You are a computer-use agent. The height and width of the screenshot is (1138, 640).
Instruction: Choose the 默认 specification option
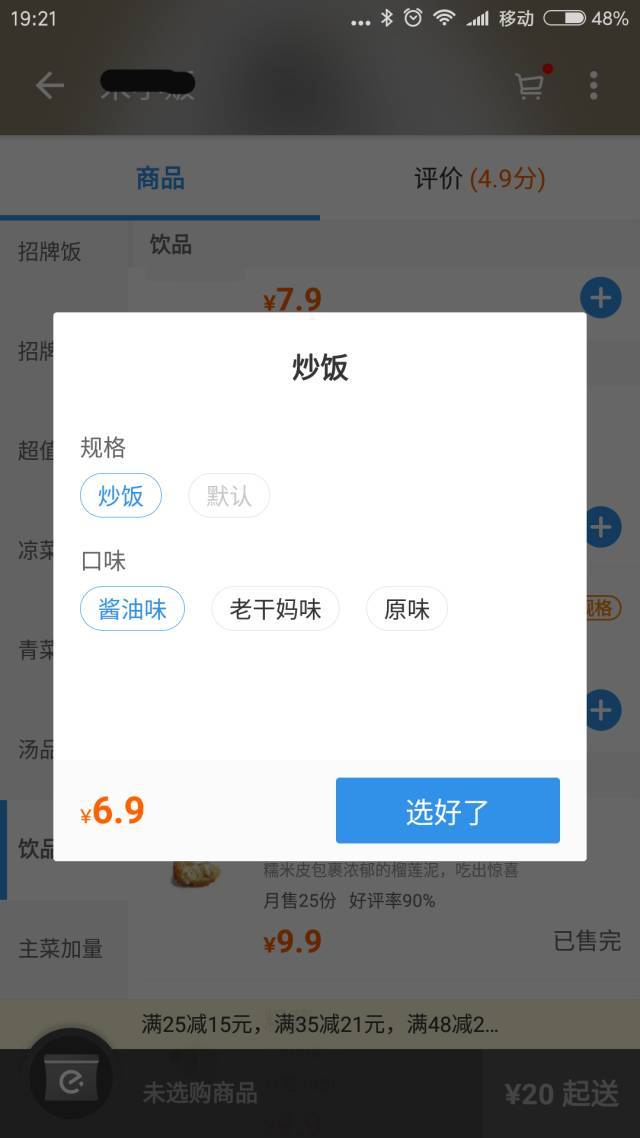[x=229, y=495]
